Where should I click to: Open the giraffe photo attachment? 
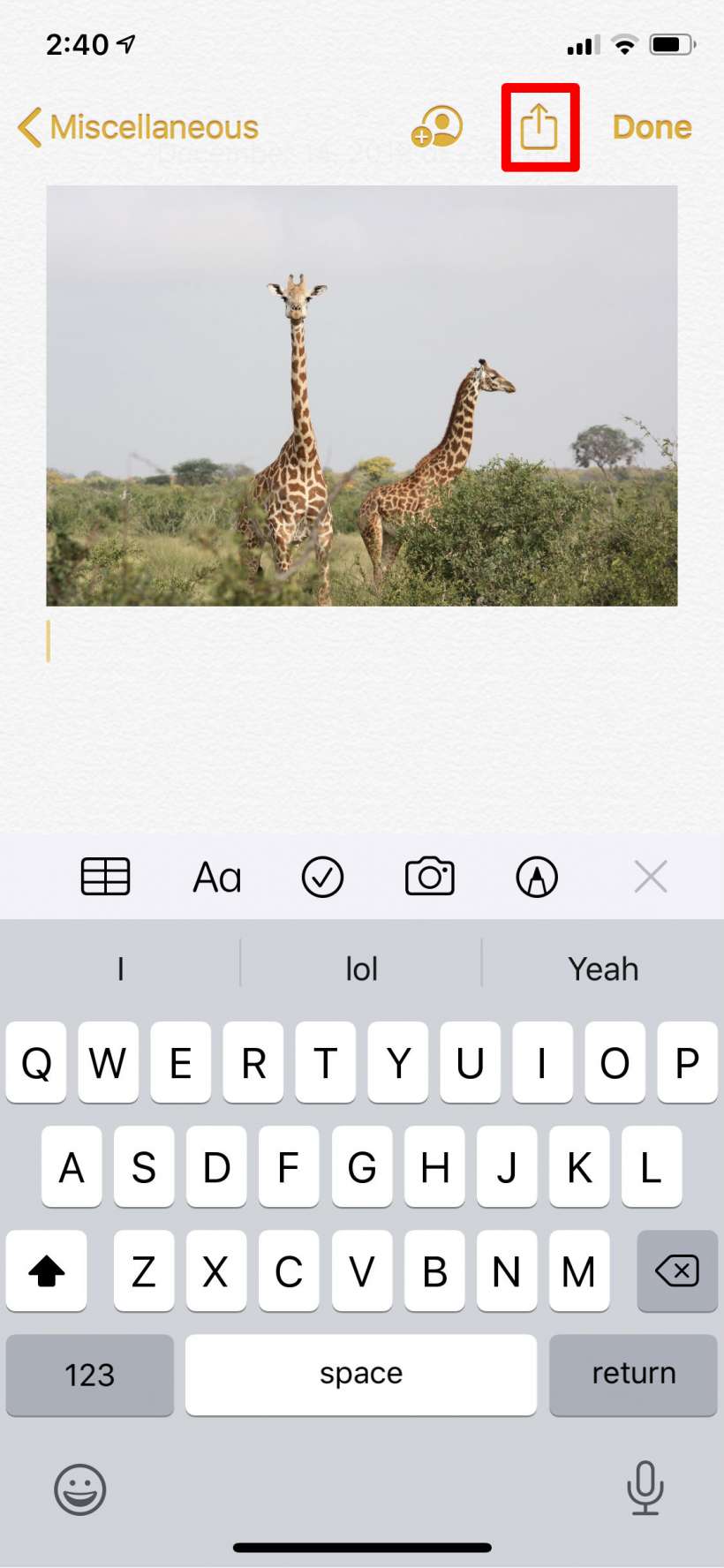(362, 396)
